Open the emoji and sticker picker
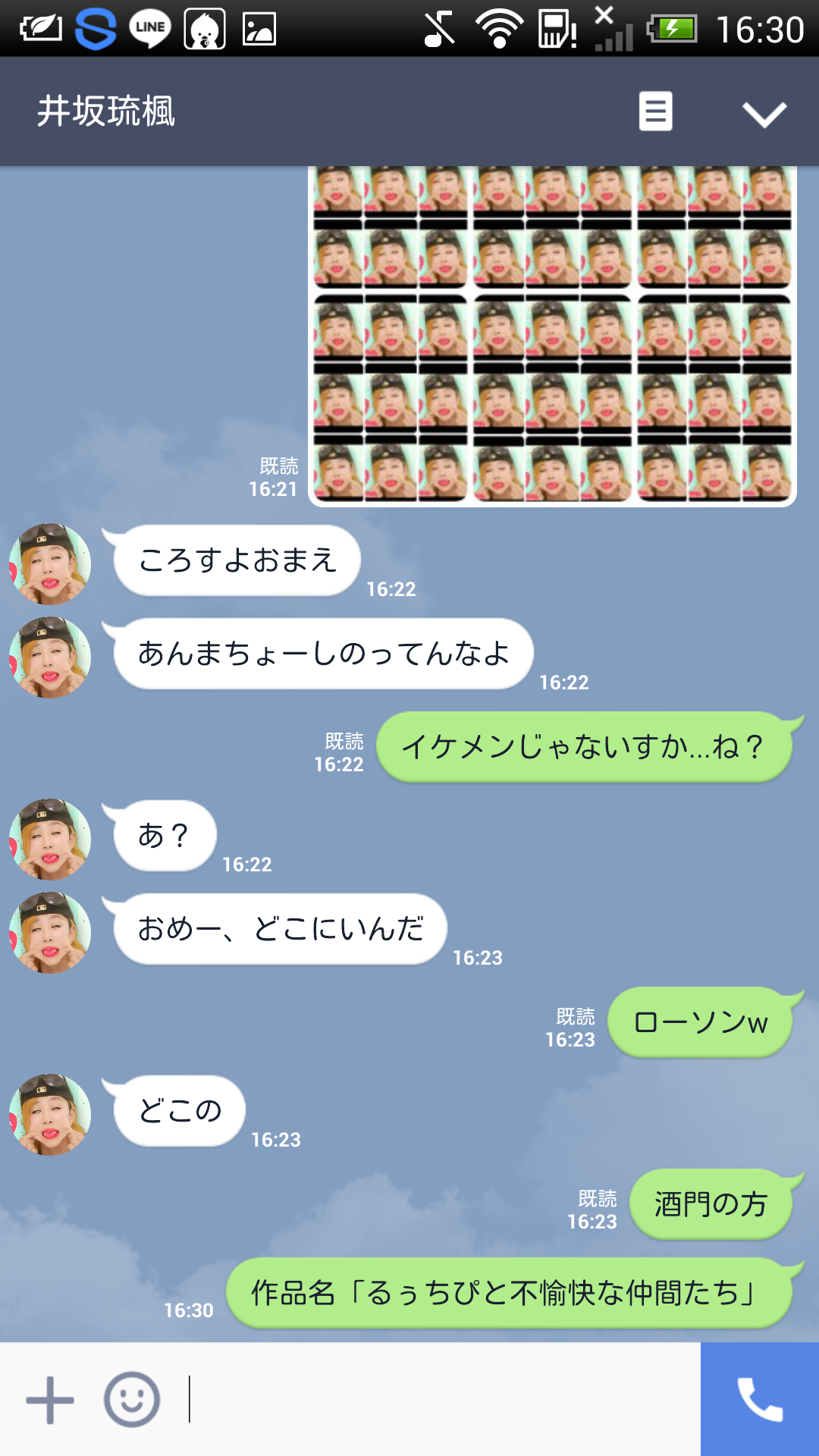819x1456 pixels. 132,1399
